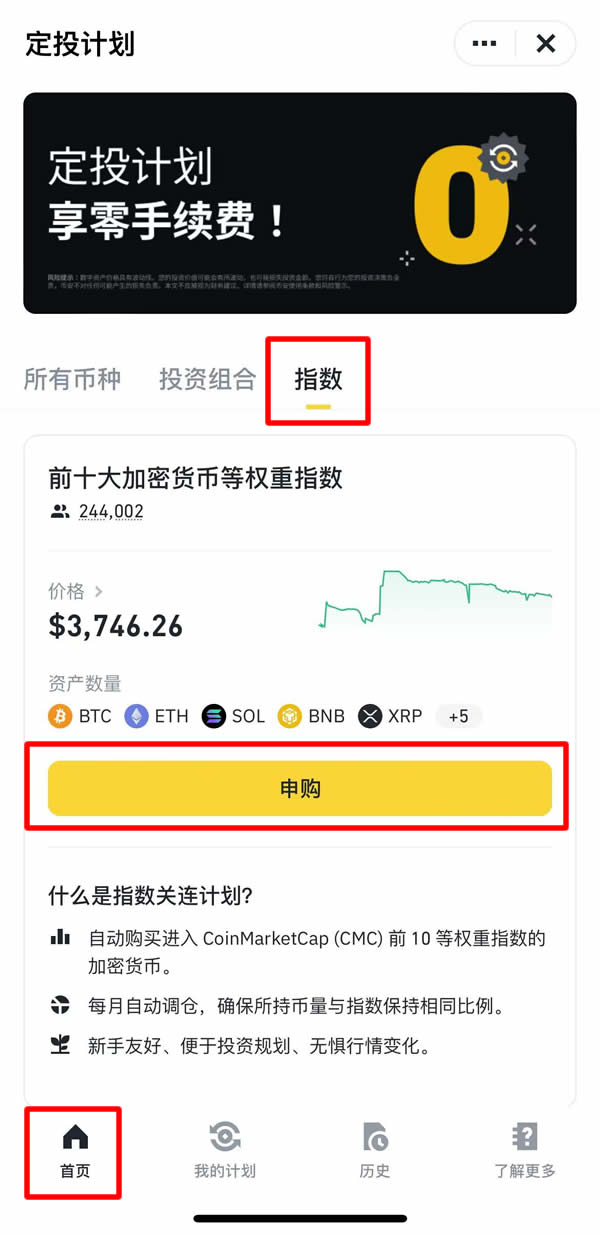
Task: Open the 244,002 participants count link
Action: 111,512
